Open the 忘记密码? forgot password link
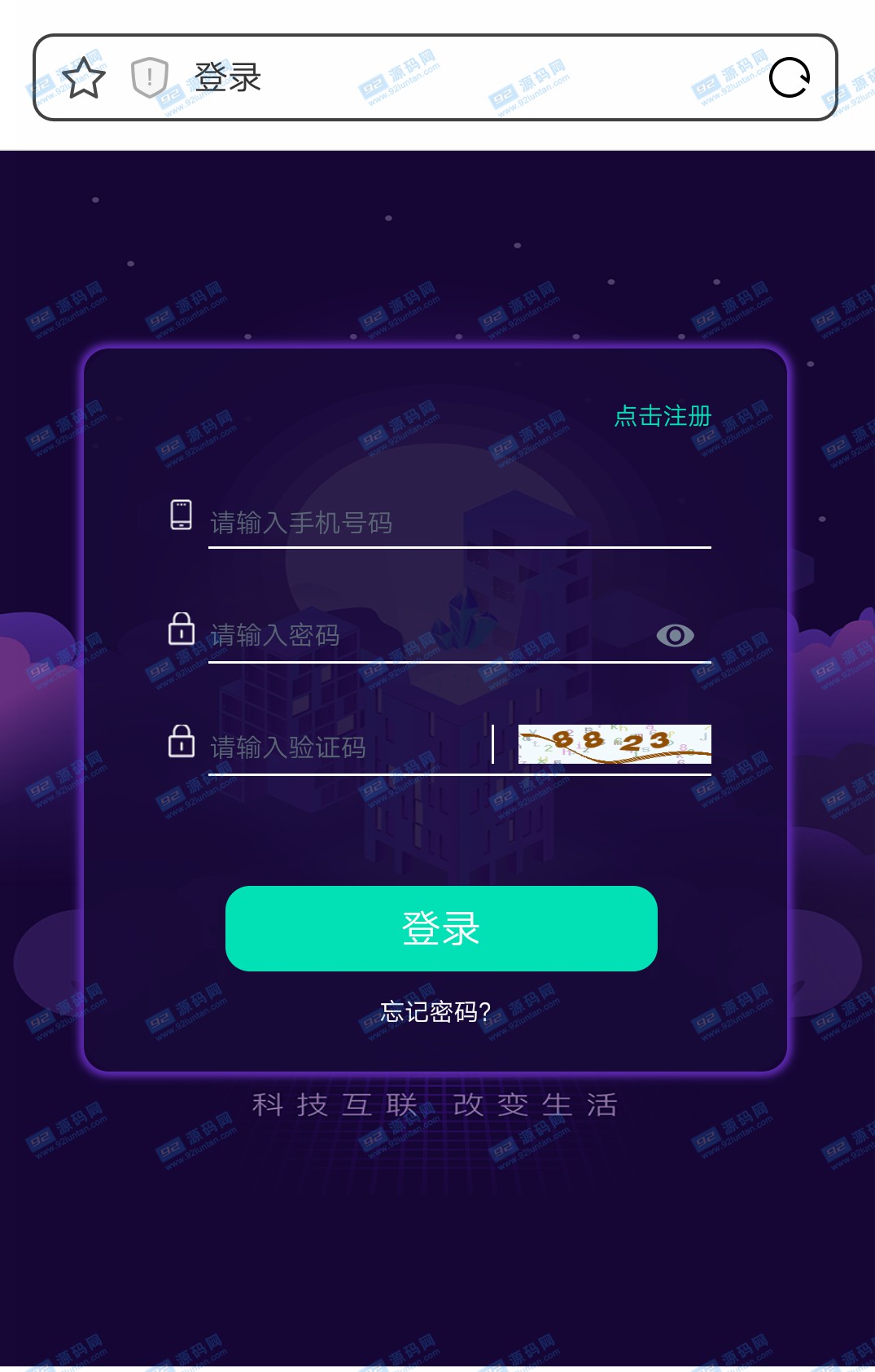 coord(435,1012)
